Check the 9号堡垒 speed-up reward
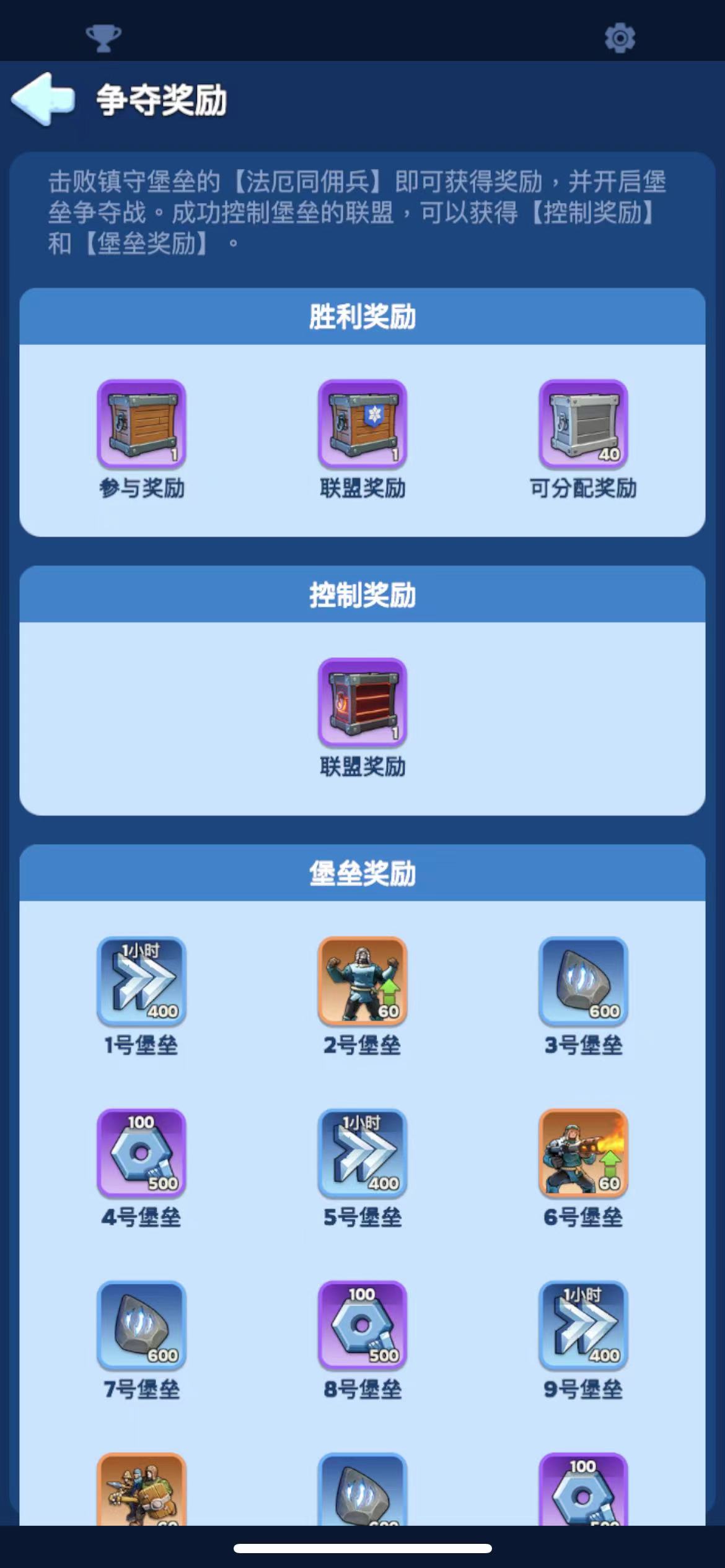725x1568 pixels. pos(583,1325)
